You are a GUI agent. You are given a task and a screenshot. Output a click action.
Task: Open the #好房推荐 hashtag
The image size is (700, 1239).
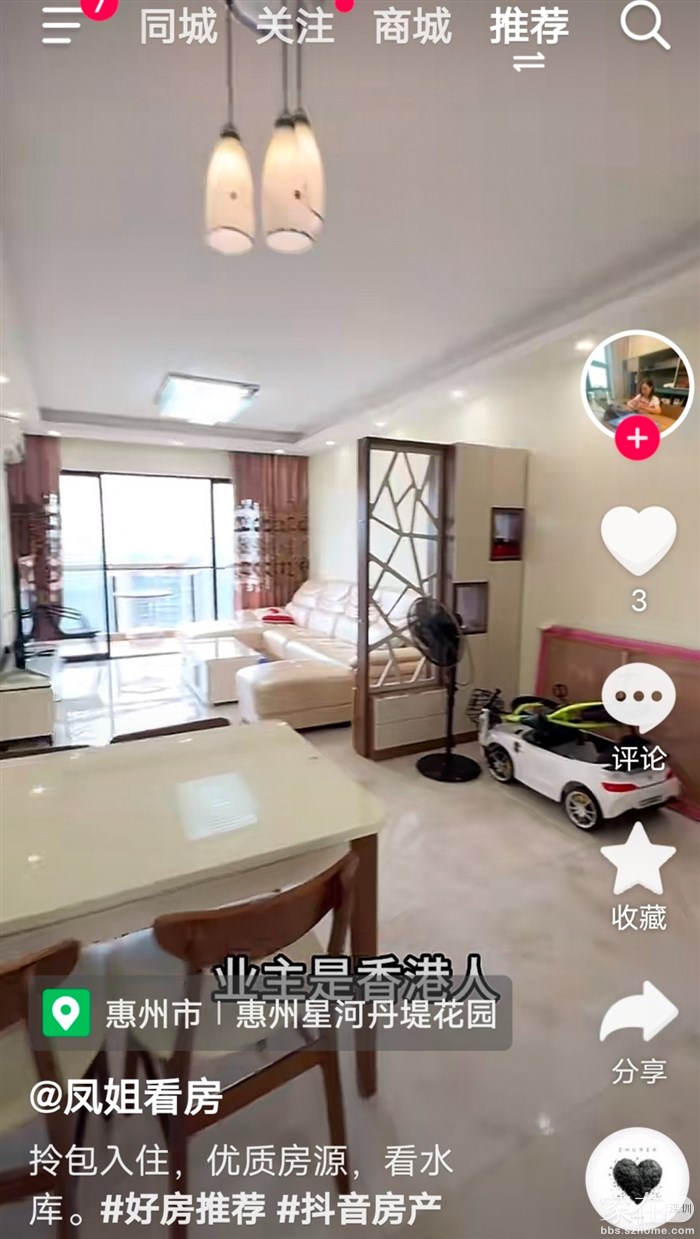[x=183, y=1208]
